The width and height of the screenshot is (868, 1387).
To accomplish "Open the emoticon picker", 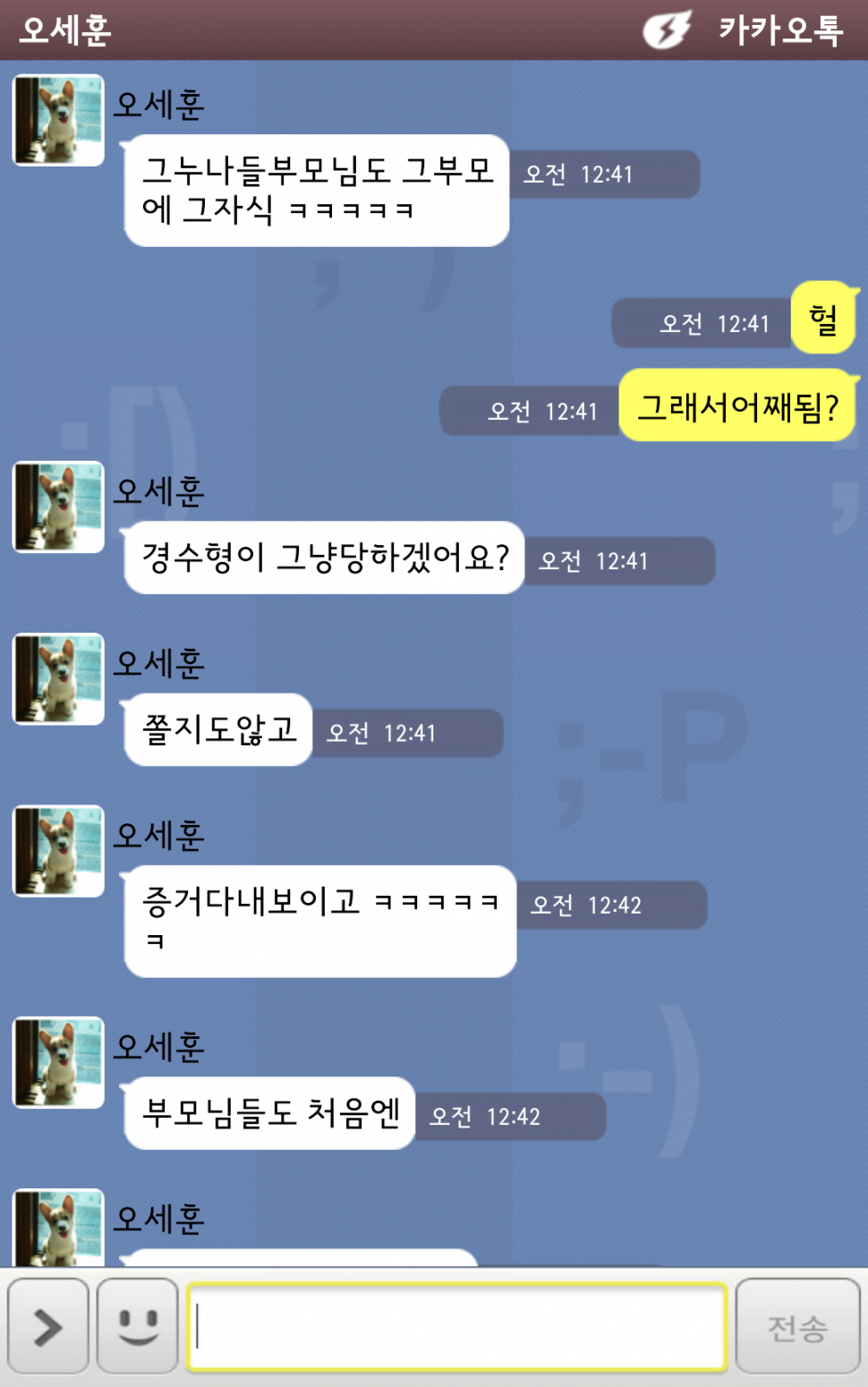I will point(138,1326).
